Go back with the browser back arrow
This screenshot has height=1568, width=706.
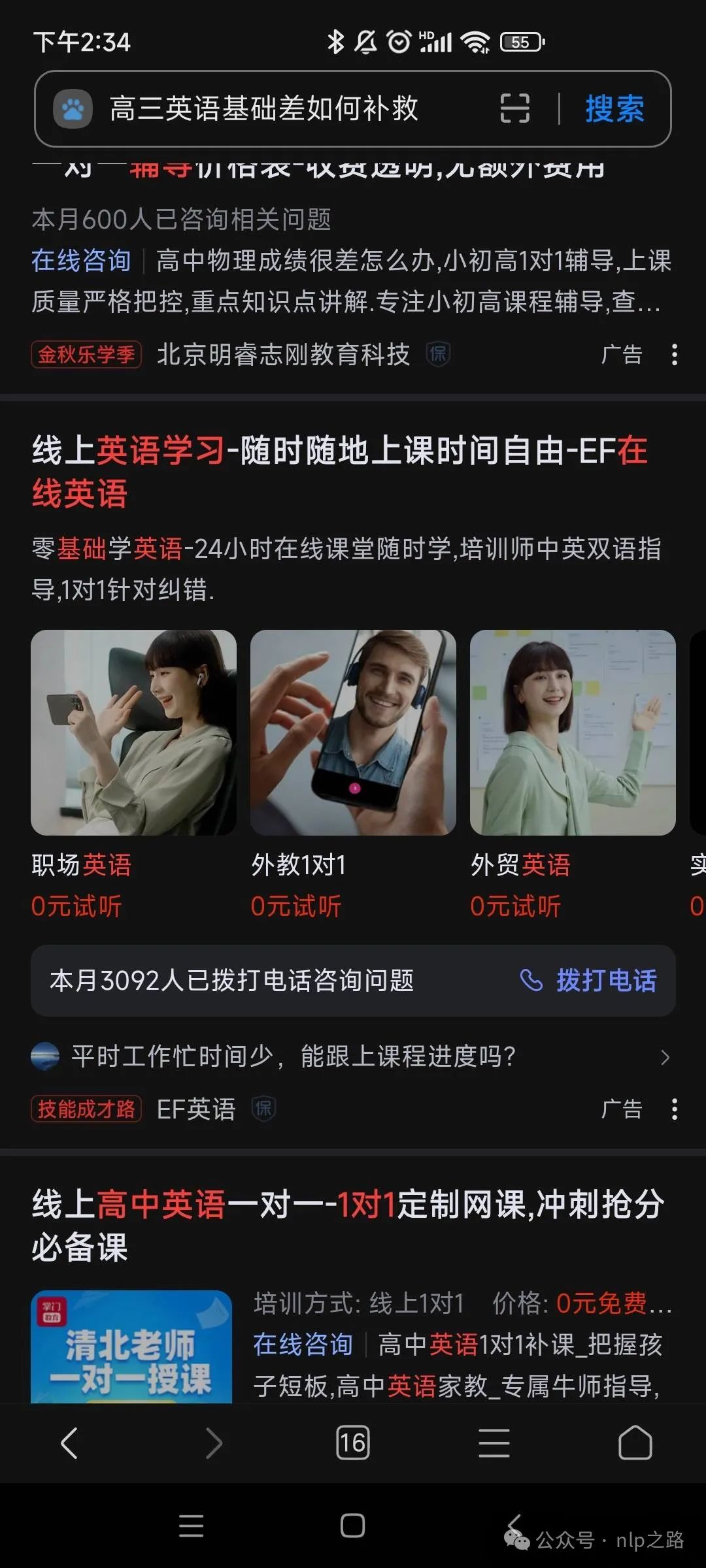coord(69,1443)
